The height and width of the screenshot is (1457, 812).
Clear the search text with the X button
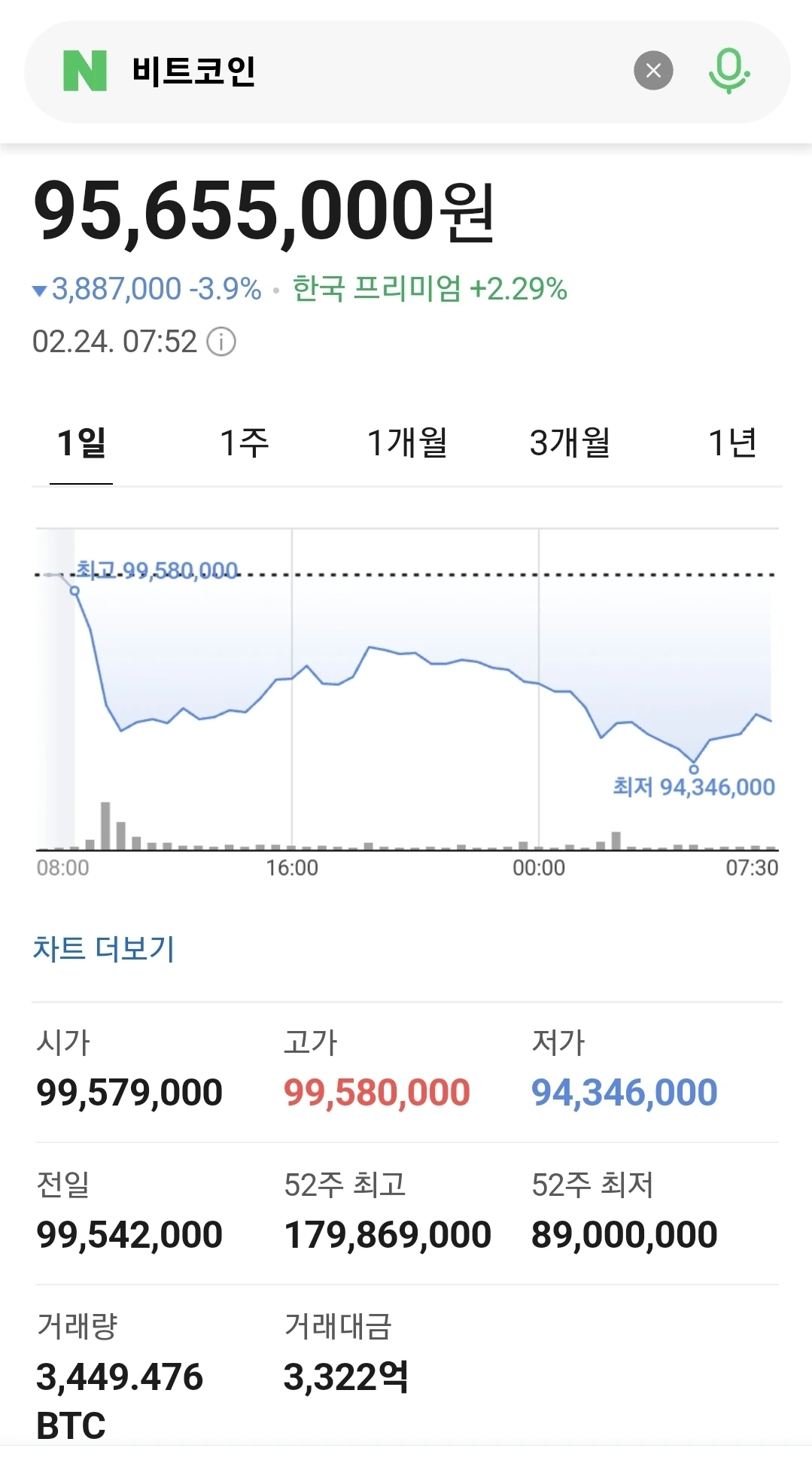coord(653,71)
